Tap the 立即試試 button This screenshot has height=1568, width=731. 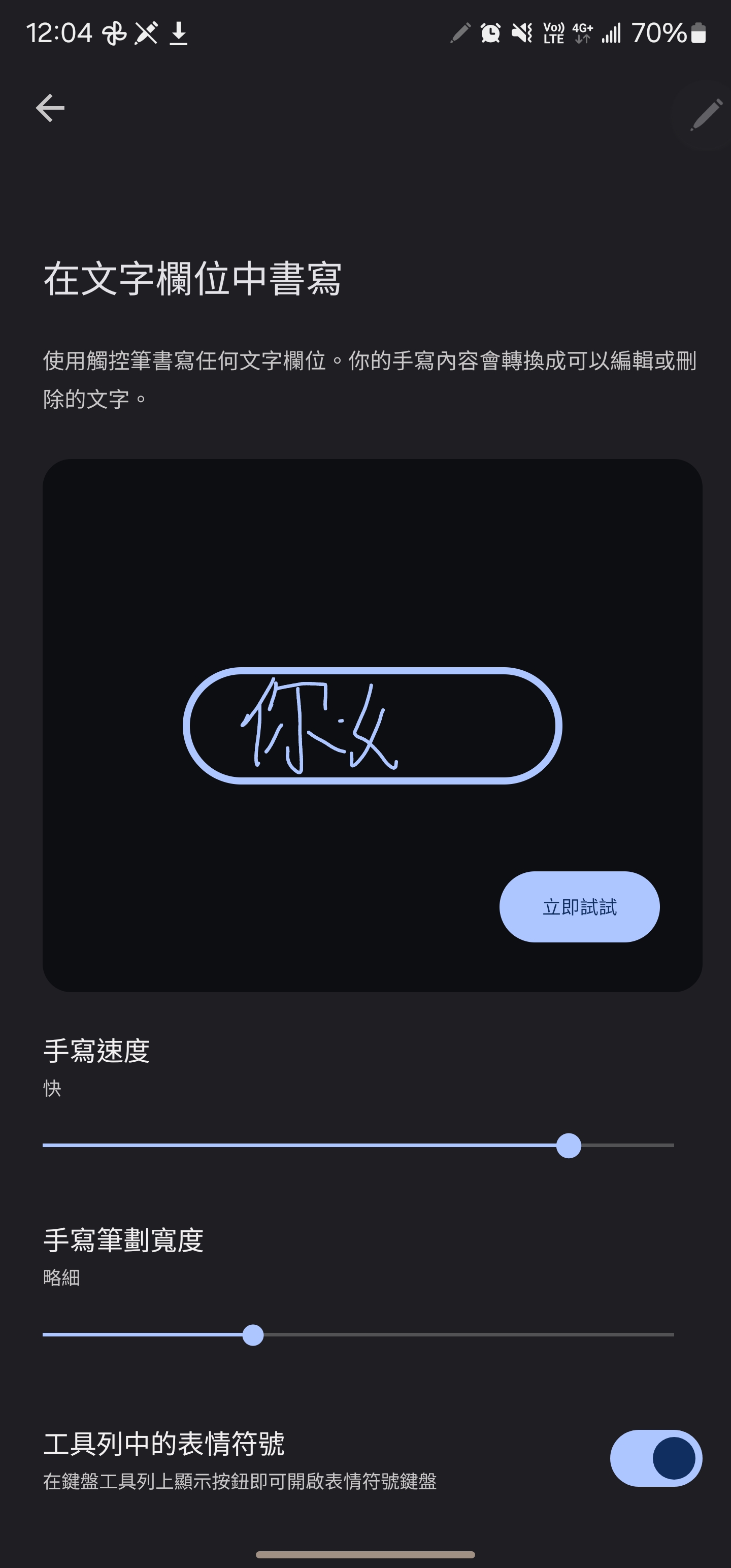coord(579,907)
